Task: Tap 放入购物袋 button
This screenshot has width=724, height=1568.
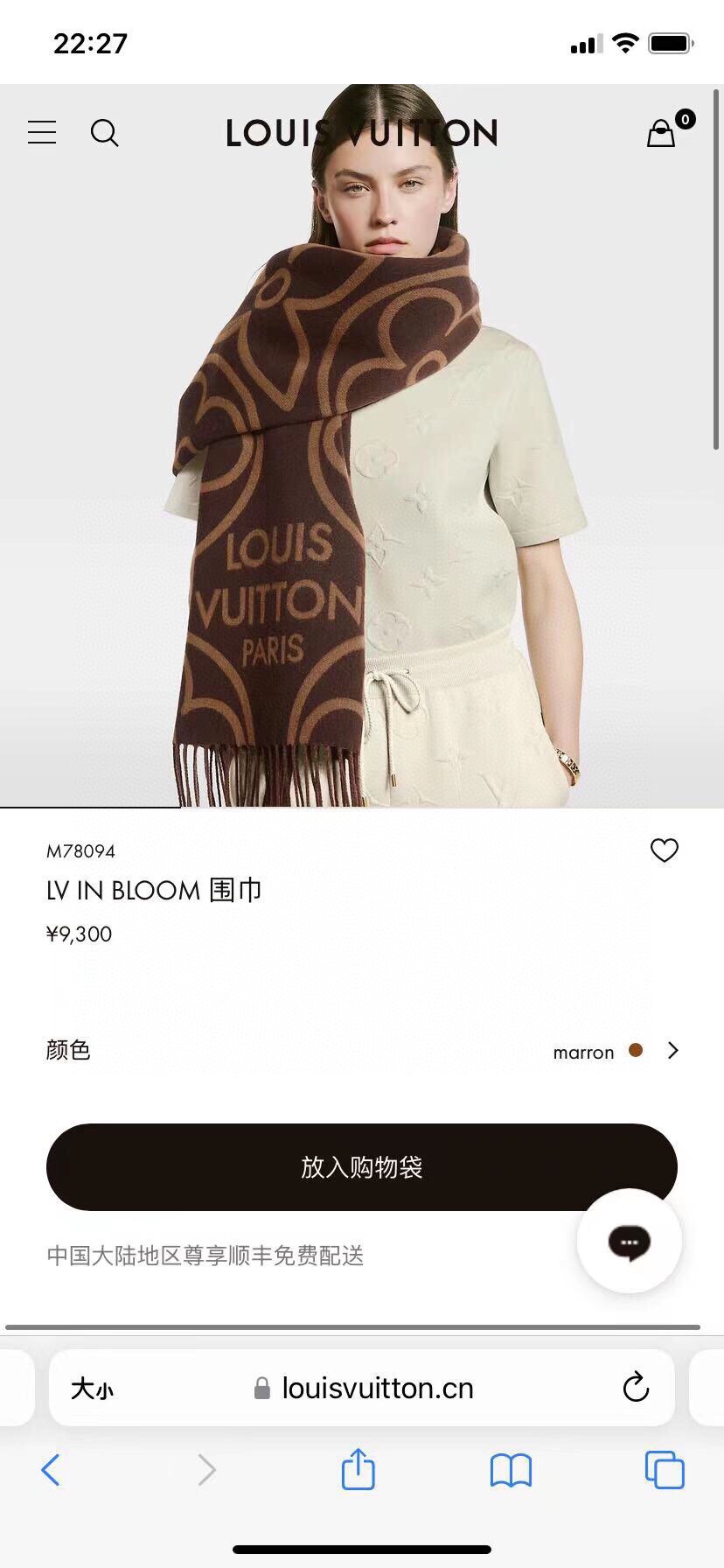Action: [x=361, y=1166]
